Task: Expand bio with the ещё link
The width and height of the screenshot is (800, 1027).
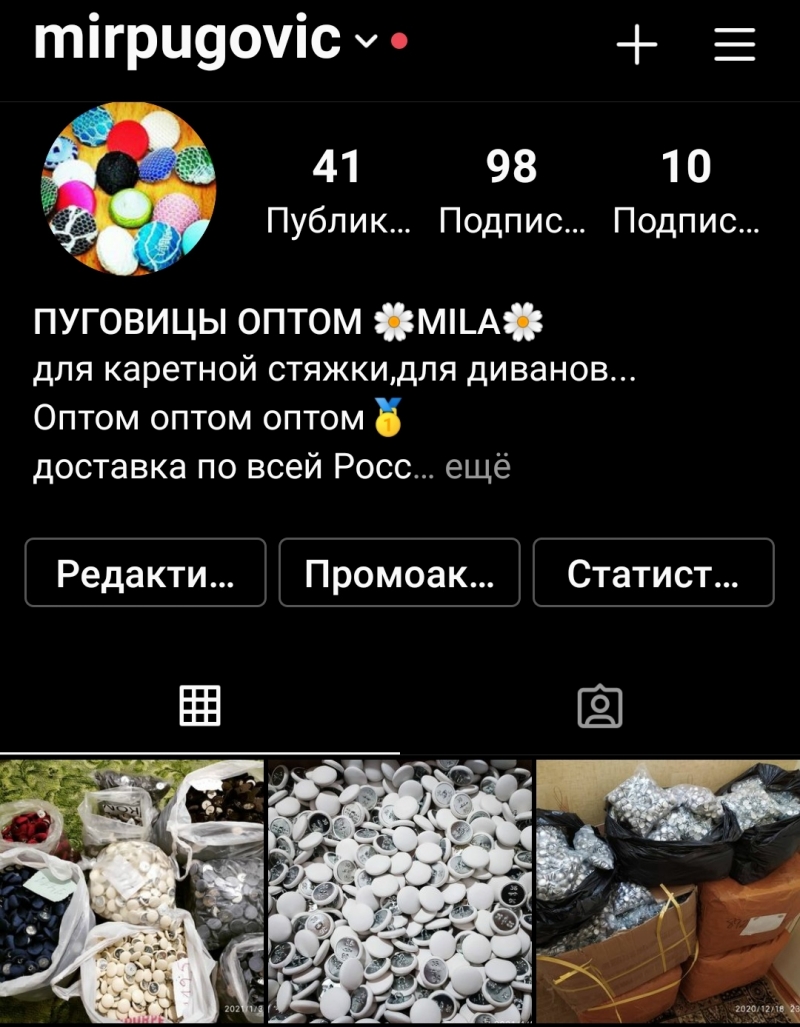Action: coord(478,468)
